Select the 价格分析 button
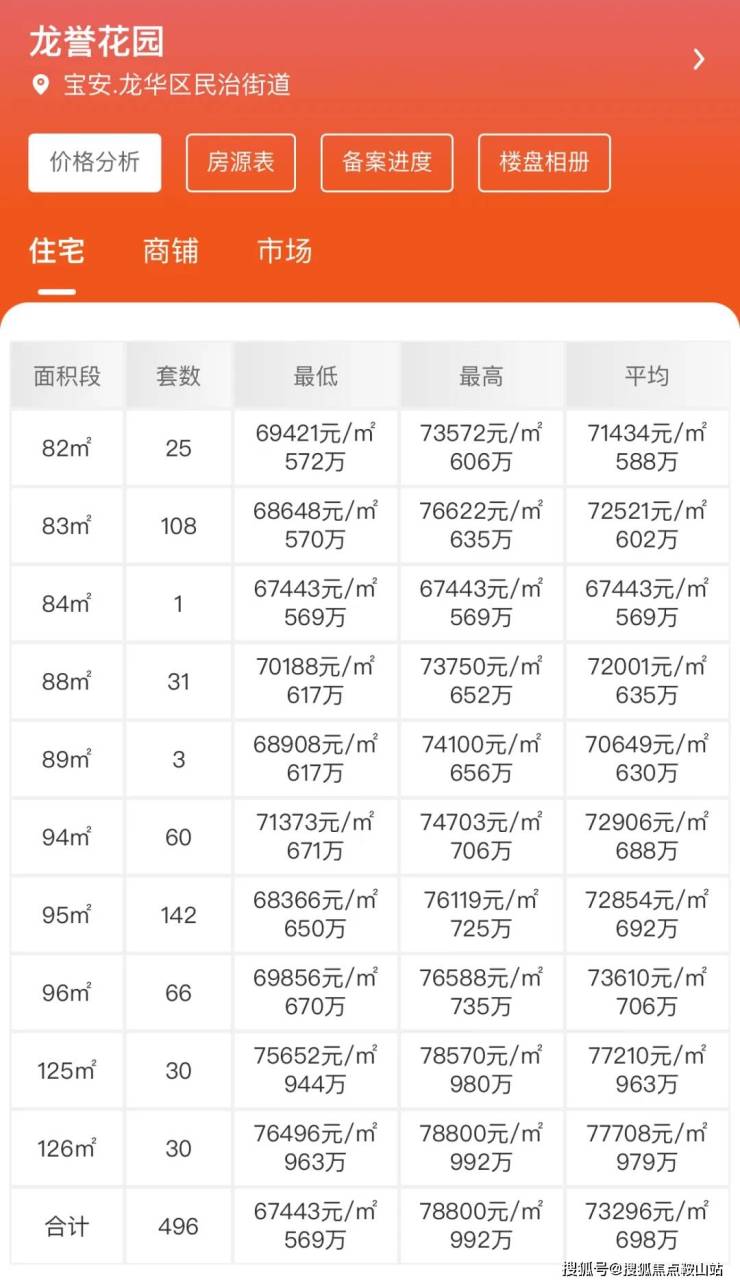The image size is (740, 1285). [95, 162]
